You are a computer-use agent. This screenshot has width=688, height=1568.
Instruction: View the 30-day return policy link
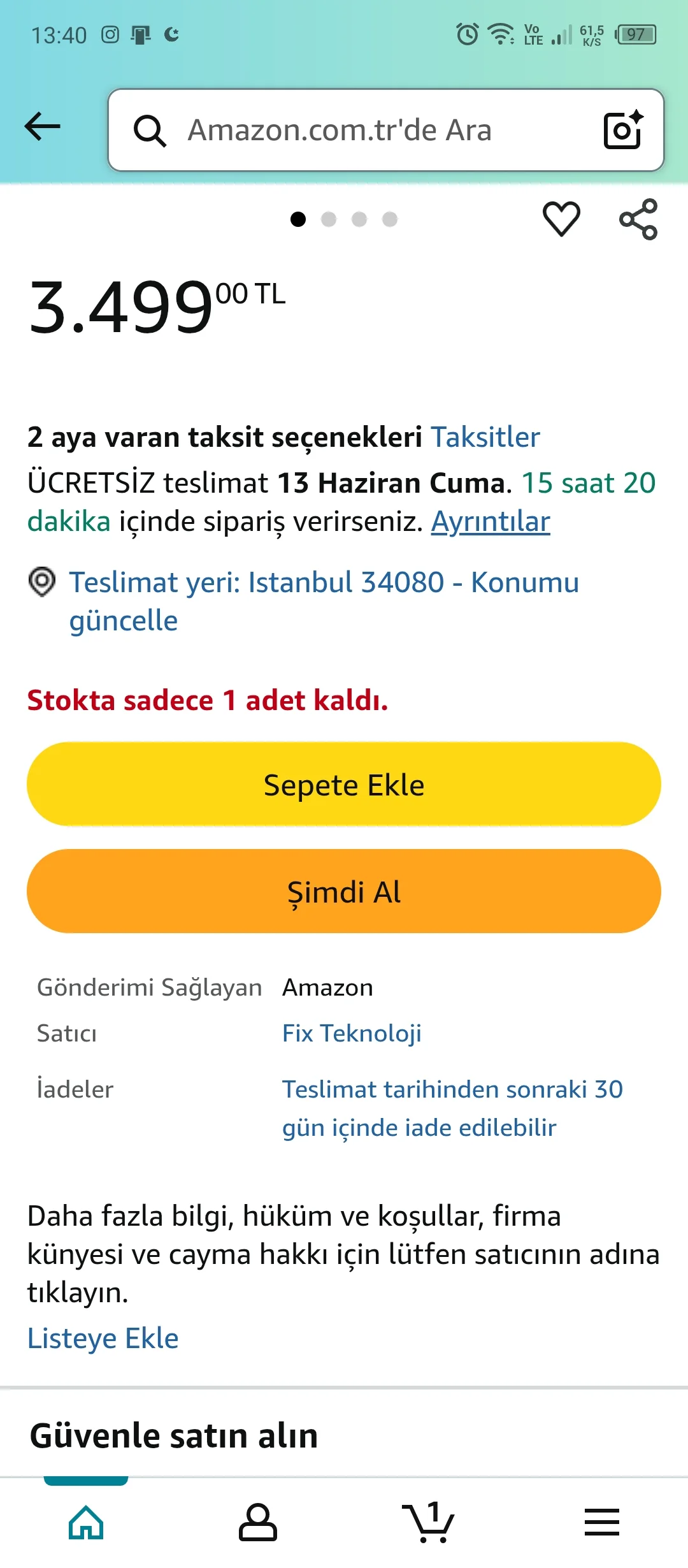452,1108
